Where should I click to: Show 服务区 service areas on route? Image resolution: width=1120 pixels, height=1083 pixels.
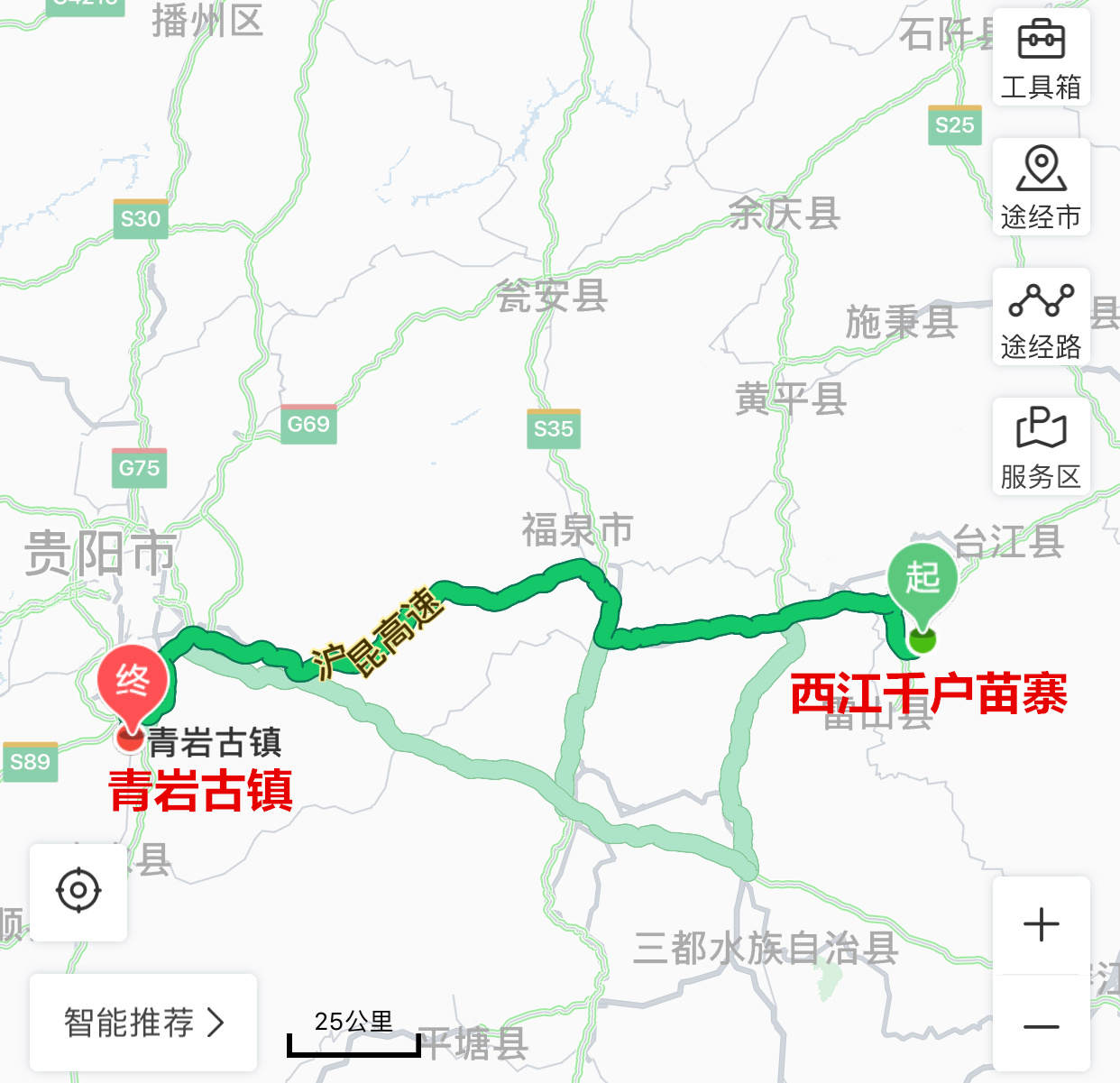1041,446
